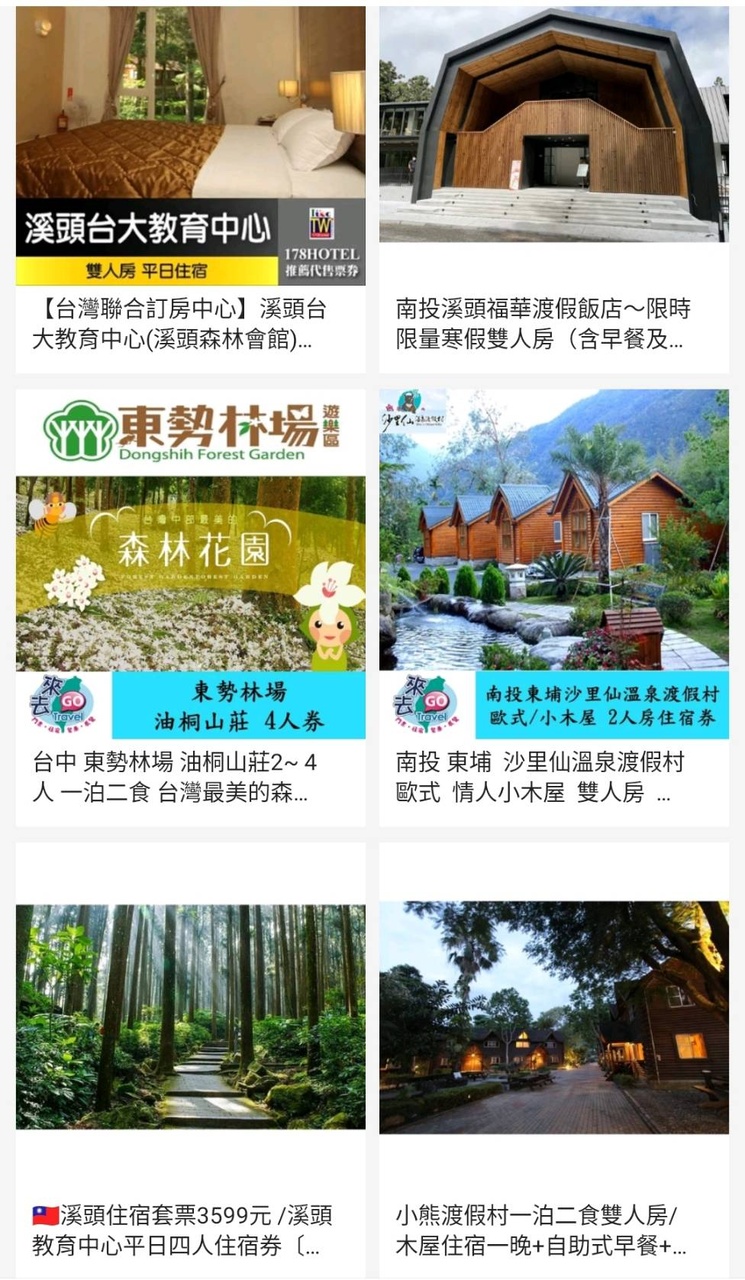The width and height of the screenshot is (745, 1280).
Task: Open the 南投溪頭福華渡假飯店 listing
Action: coord(554,190)
